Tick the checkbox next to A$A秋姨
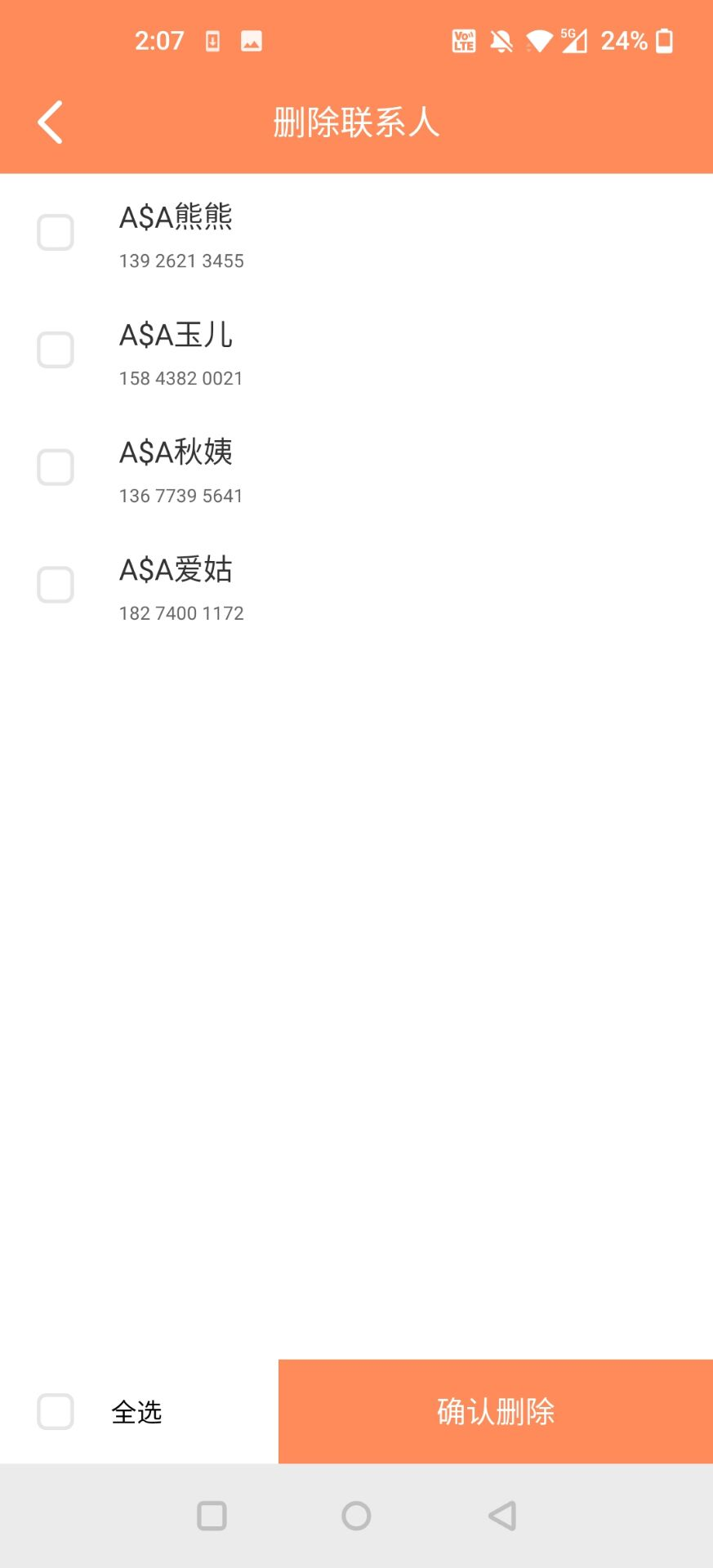 (56, 468)
